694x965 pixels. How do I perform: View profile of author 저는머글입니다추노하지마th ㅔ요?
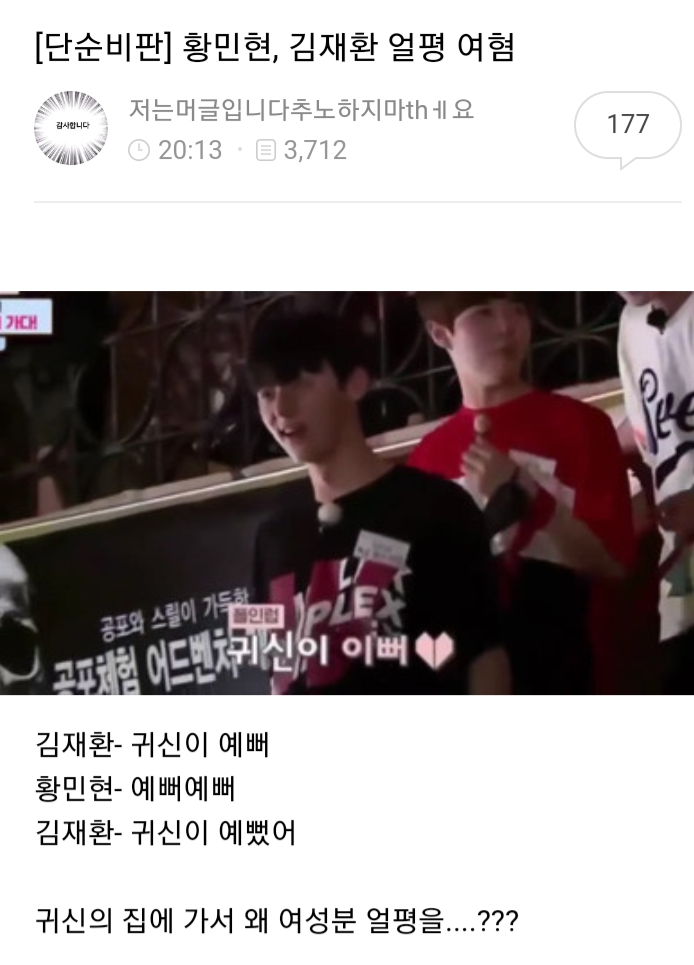click(301, 110)
